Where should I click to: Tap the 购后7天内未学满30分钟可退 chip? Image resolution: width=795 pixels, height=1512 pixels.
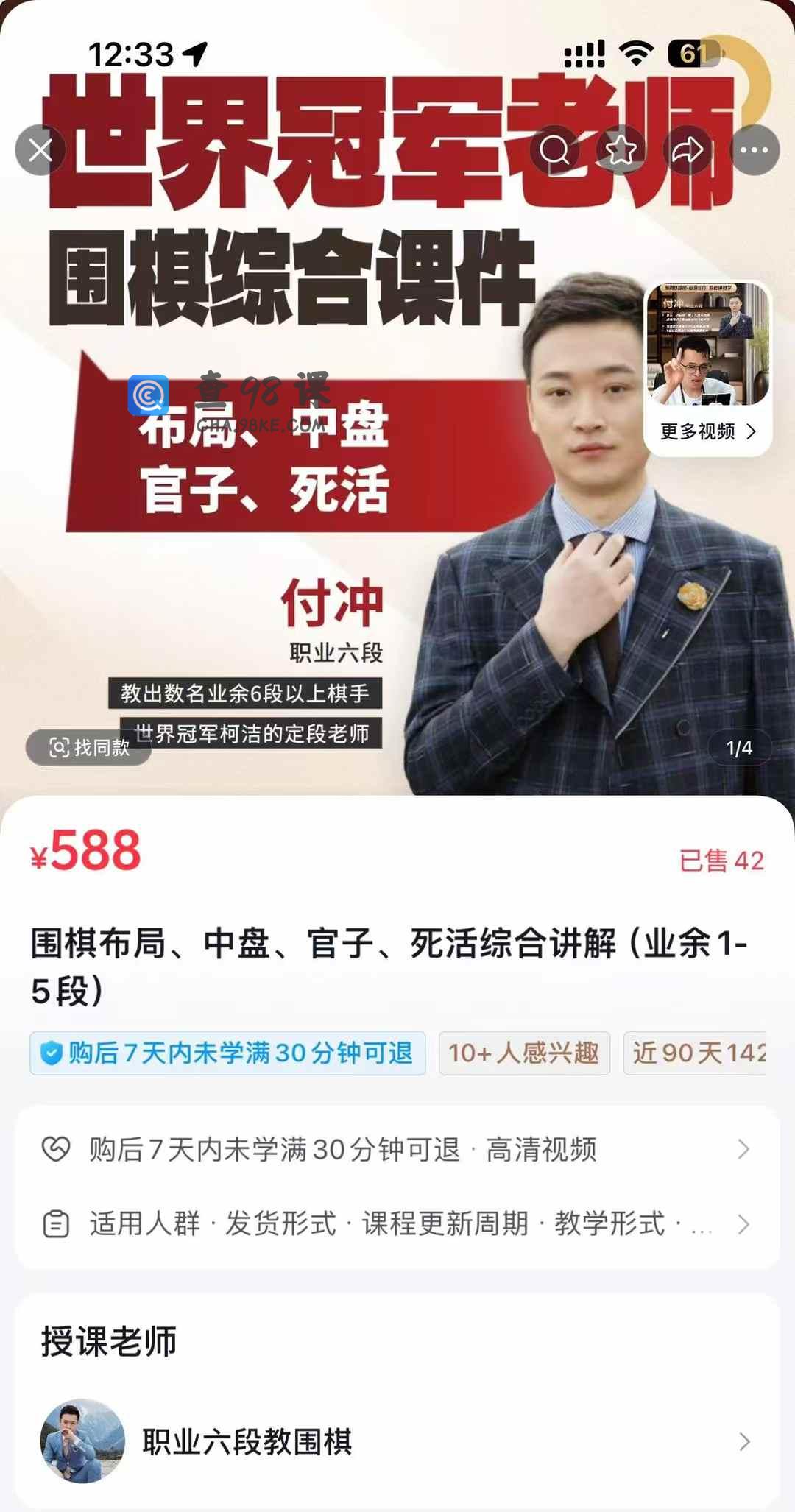[x=227, y=1053]
